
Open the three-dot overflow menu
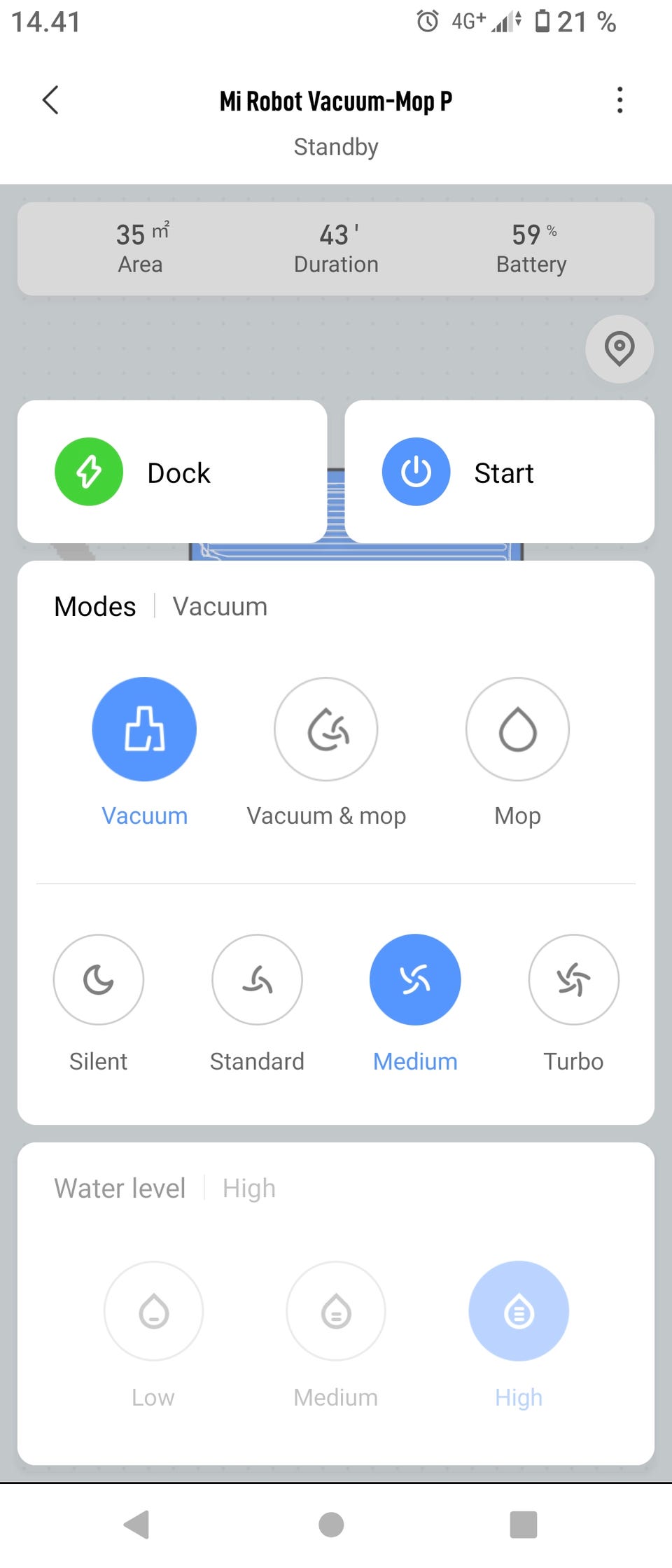pyautogui.click(x=619, y=100)
